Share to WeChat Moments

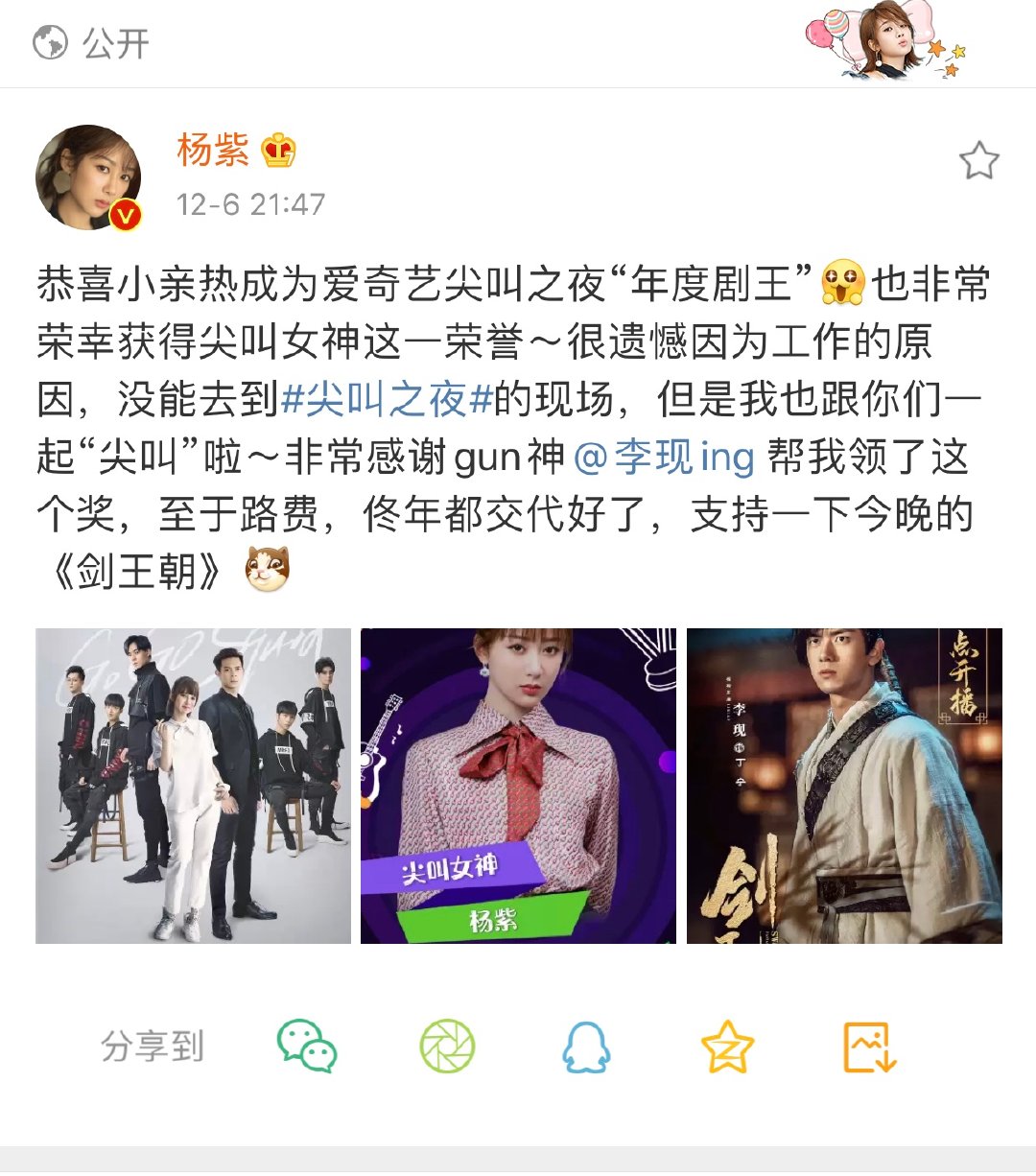[x=447, y=1047]
